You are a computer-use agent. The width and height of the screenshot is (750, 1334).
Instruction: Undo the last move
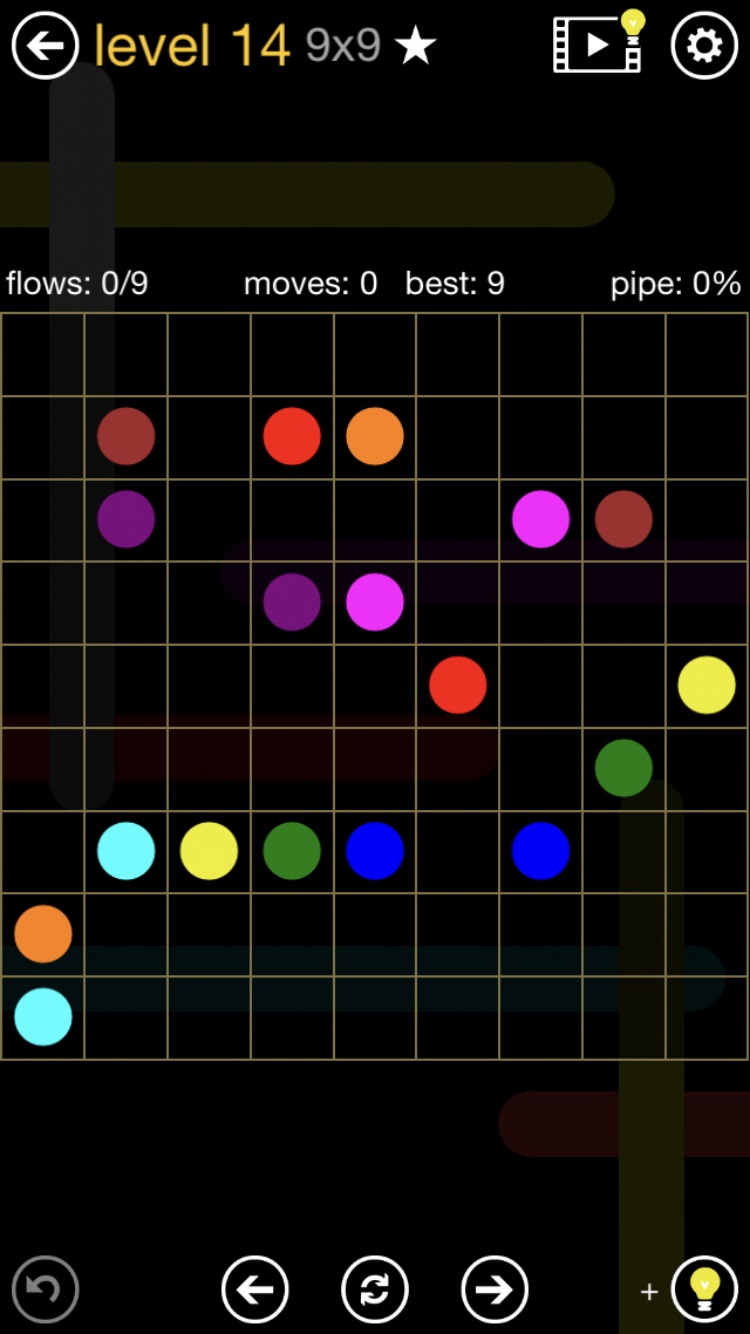click(x=45, y=1289)
